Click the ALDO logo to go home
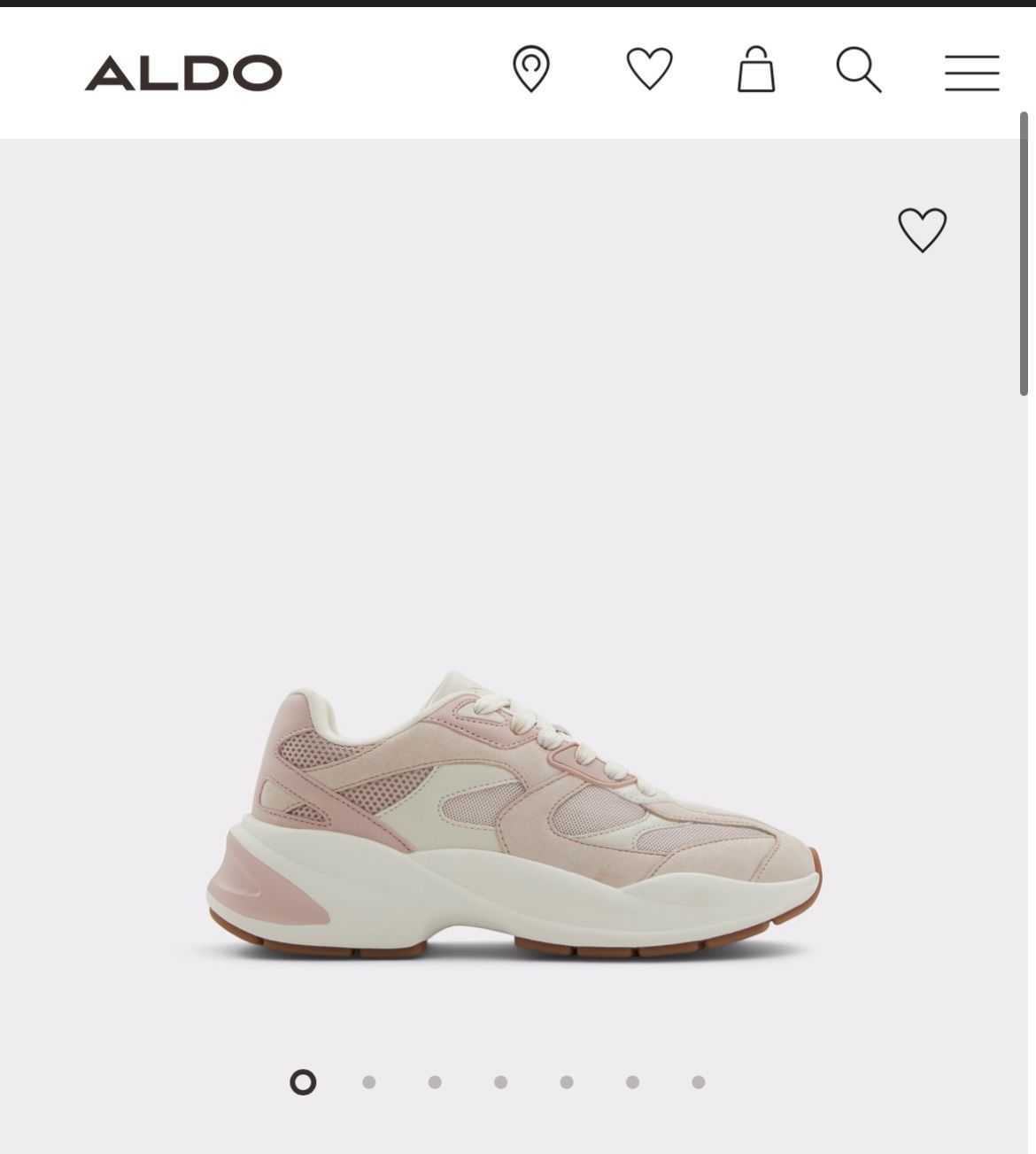The width and height of the screenshot is (1036, 1154). click(x=182, y=71)
